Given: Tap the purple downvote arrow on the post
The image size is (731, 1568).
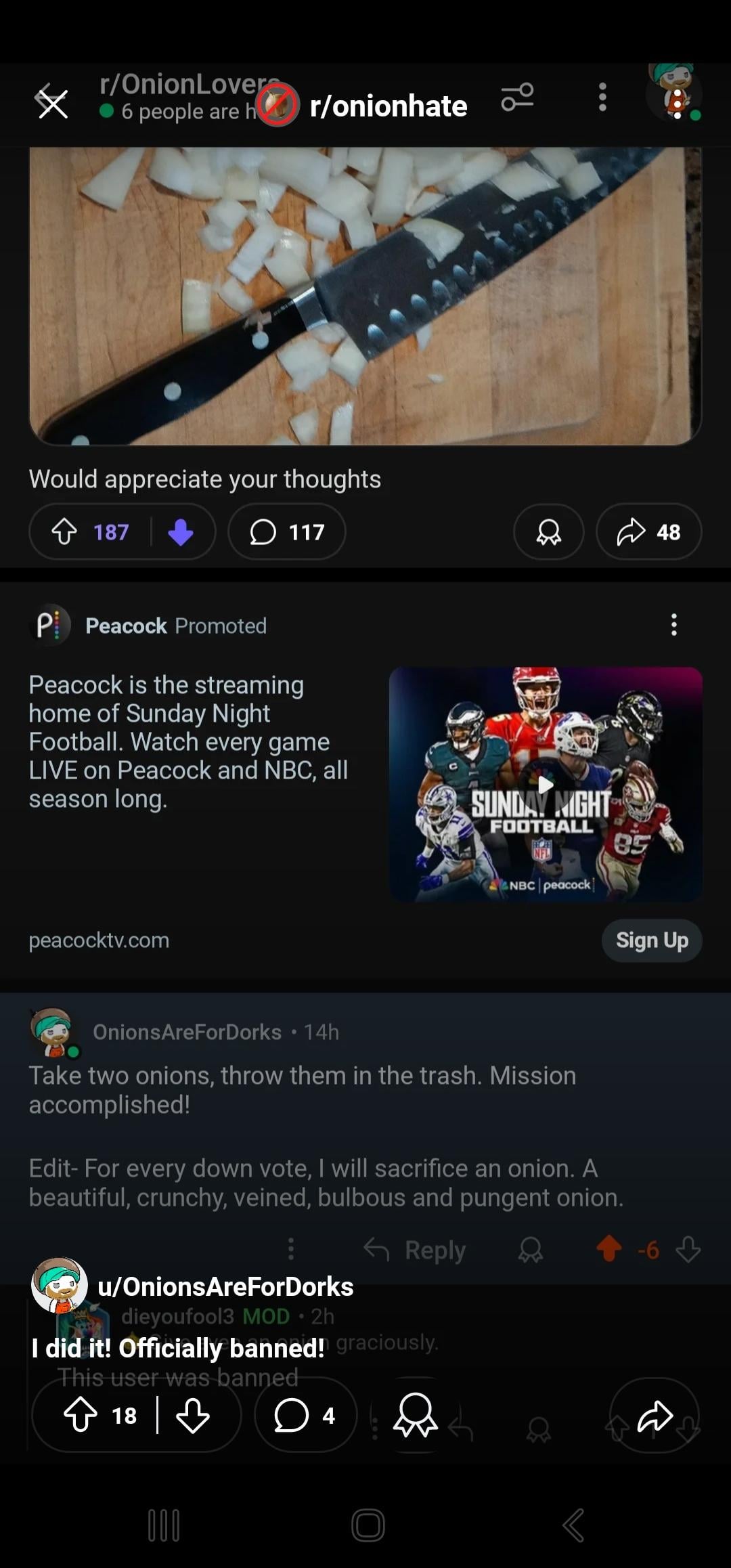Looking at the screenshot, I should [181, 532].
